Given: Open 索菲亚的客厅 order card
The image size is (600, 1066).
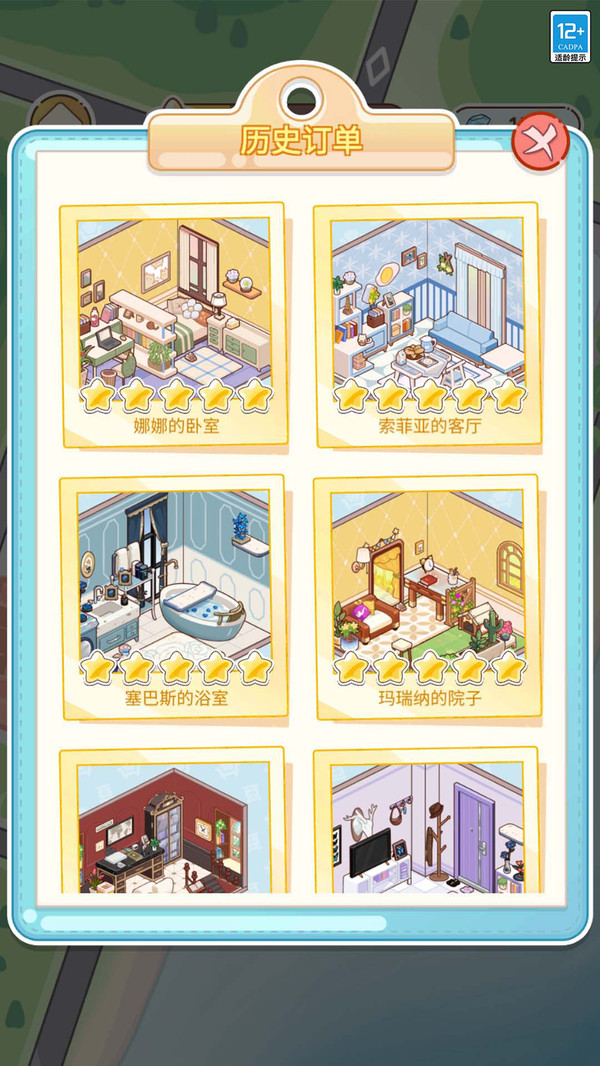Looking at the screenshot, I should [427, 324].
